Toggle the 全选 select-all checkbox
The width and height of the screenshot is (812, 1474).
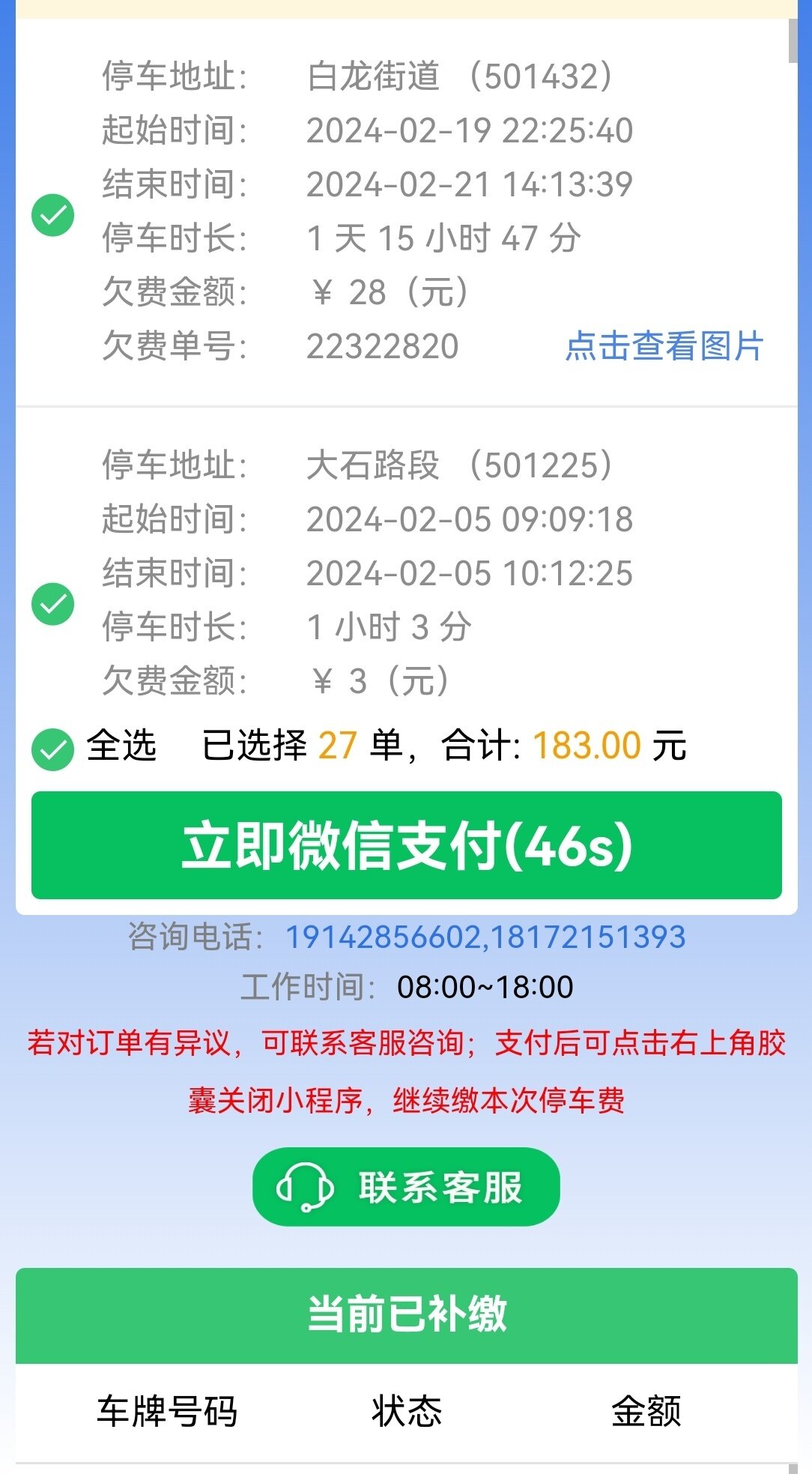point(52,749)
